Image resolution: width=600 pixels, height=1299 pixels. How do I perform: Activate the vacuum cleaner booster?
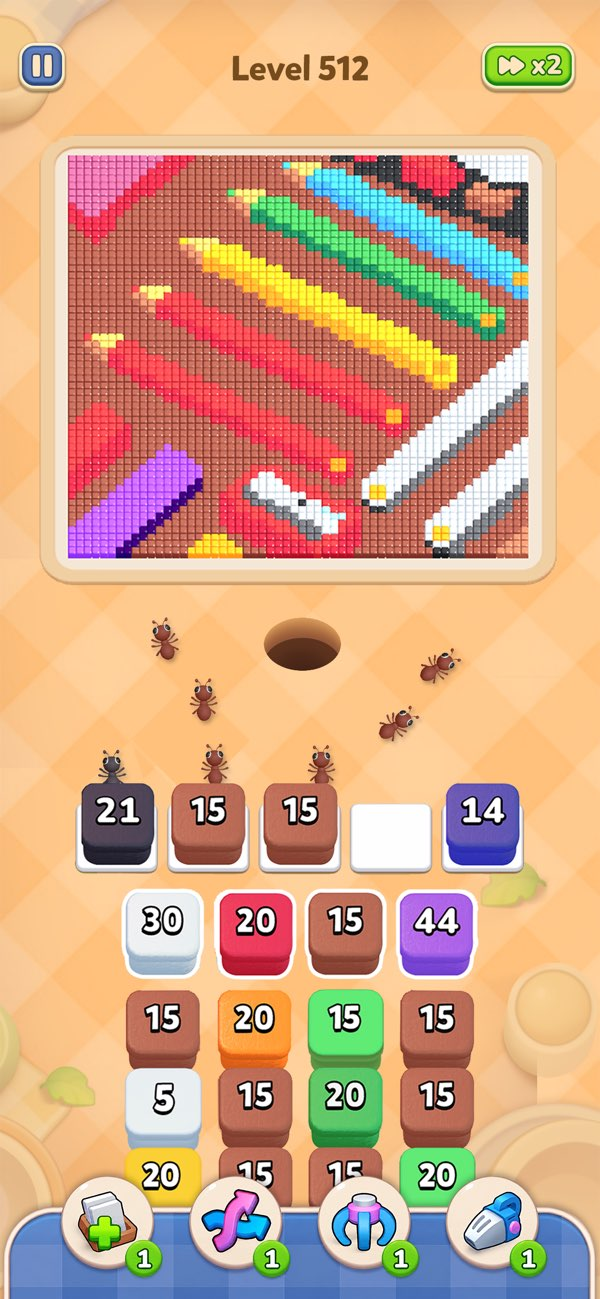pyautogui.click(x=493, y=1223)
